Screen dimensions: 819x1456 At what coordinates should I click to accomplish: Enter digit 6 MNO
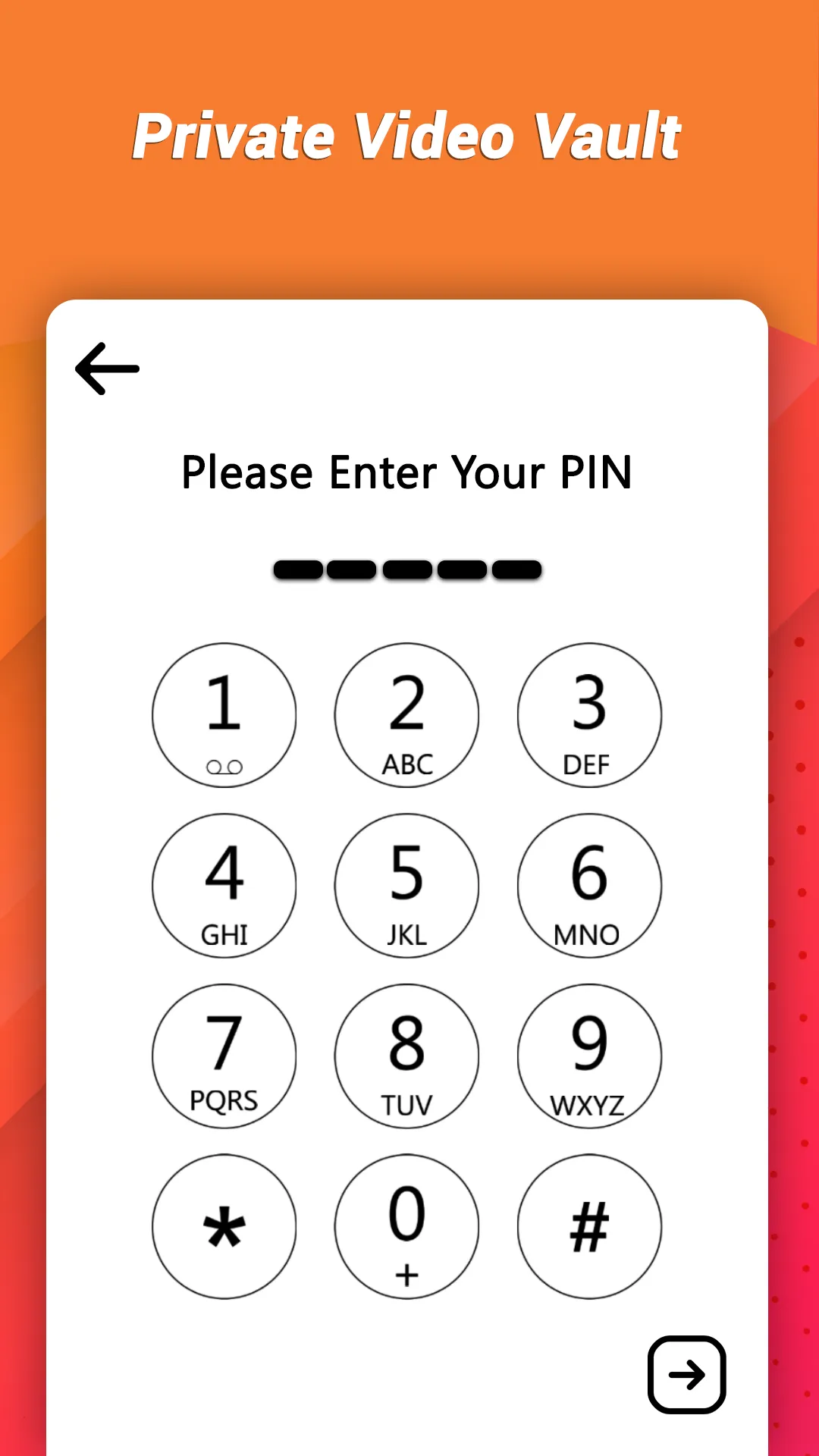pyautogui.click(x=589, y=886)
